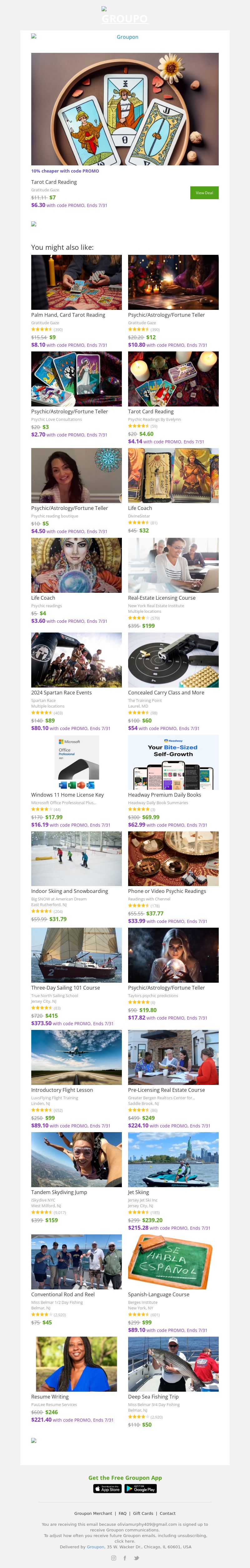
Task: View the Deep Sea Fishing Trip deal
Action: [153, 1397]
